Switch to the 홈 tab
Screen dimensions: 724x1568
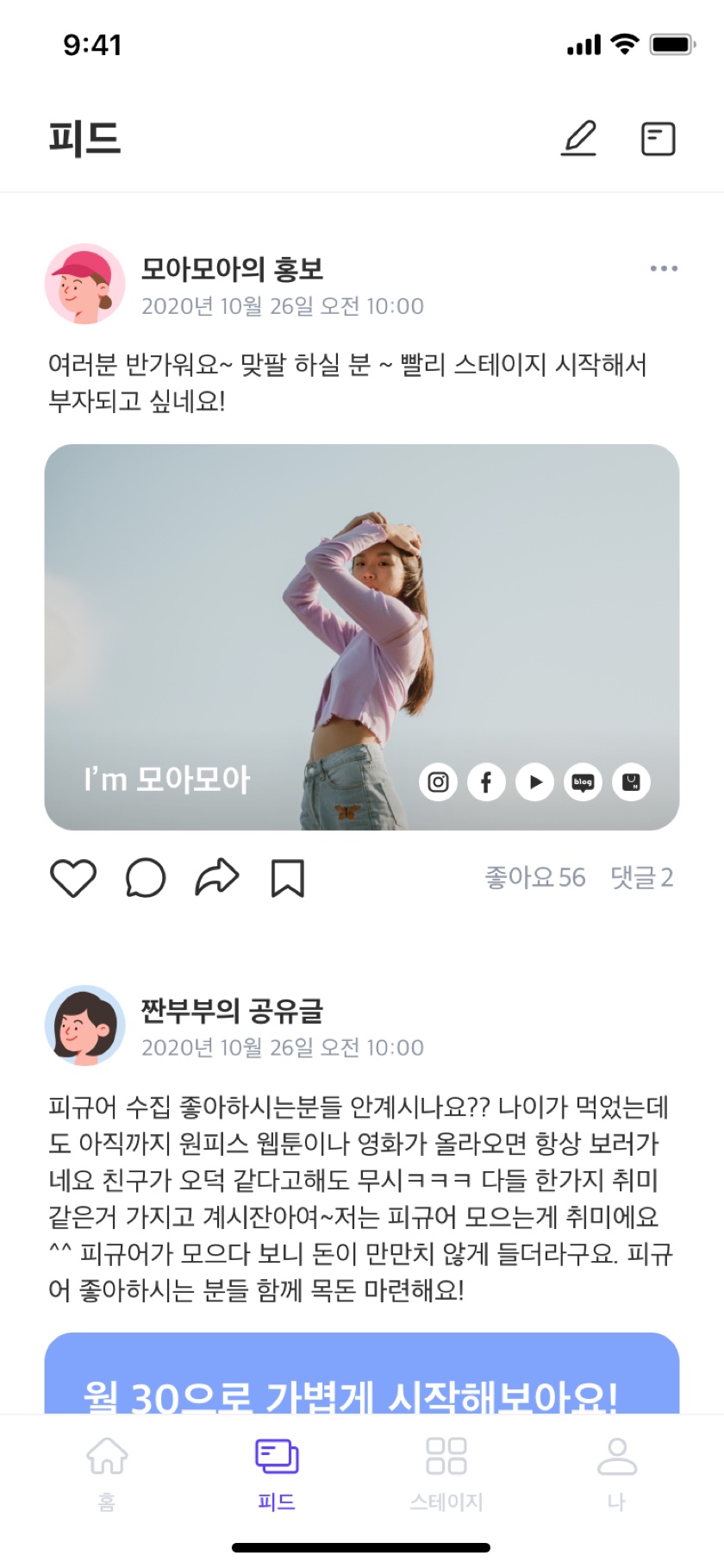[107, 1471]
